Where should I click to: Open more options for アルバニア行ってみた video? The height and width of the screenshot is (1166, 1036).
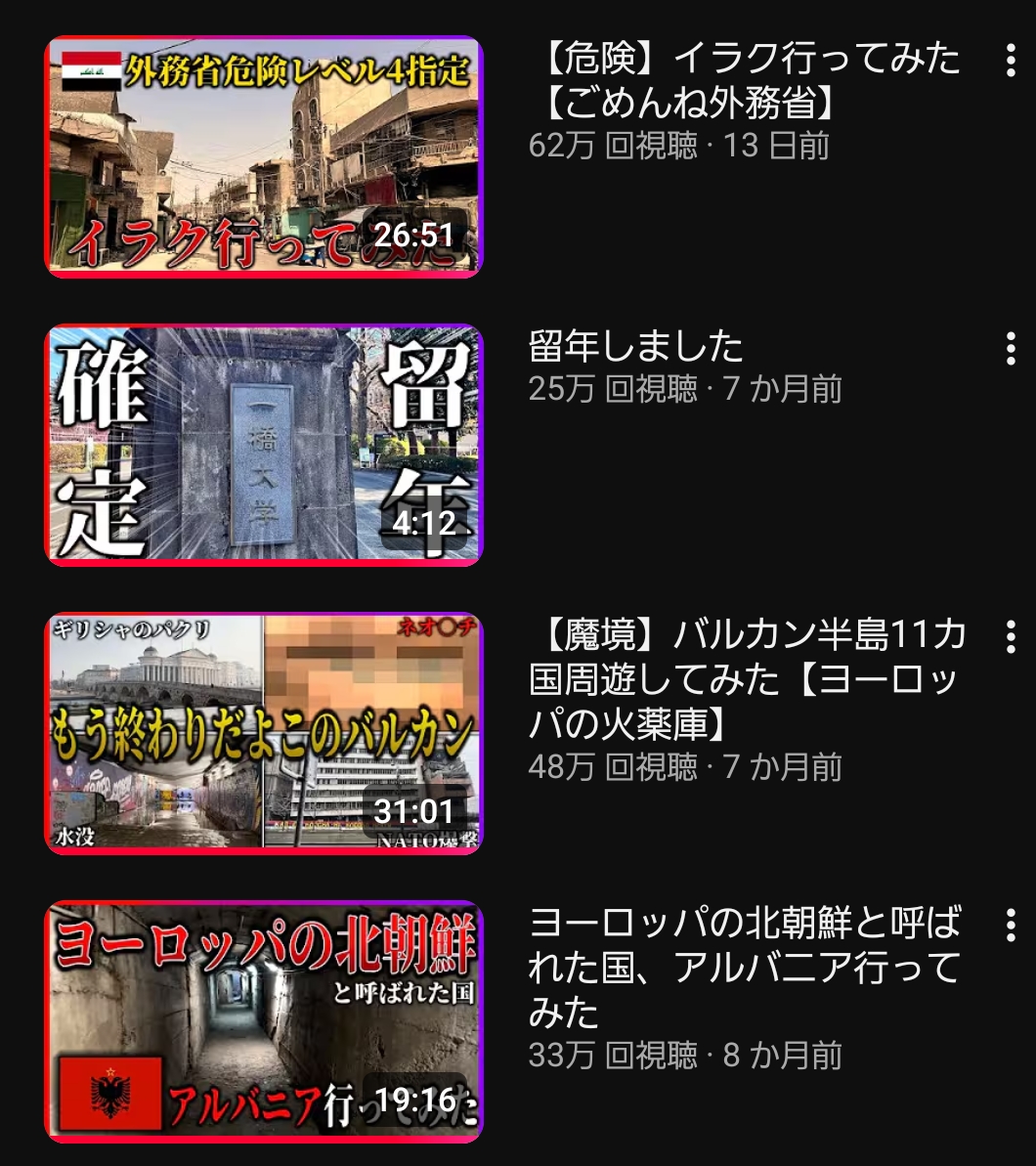1011,925
